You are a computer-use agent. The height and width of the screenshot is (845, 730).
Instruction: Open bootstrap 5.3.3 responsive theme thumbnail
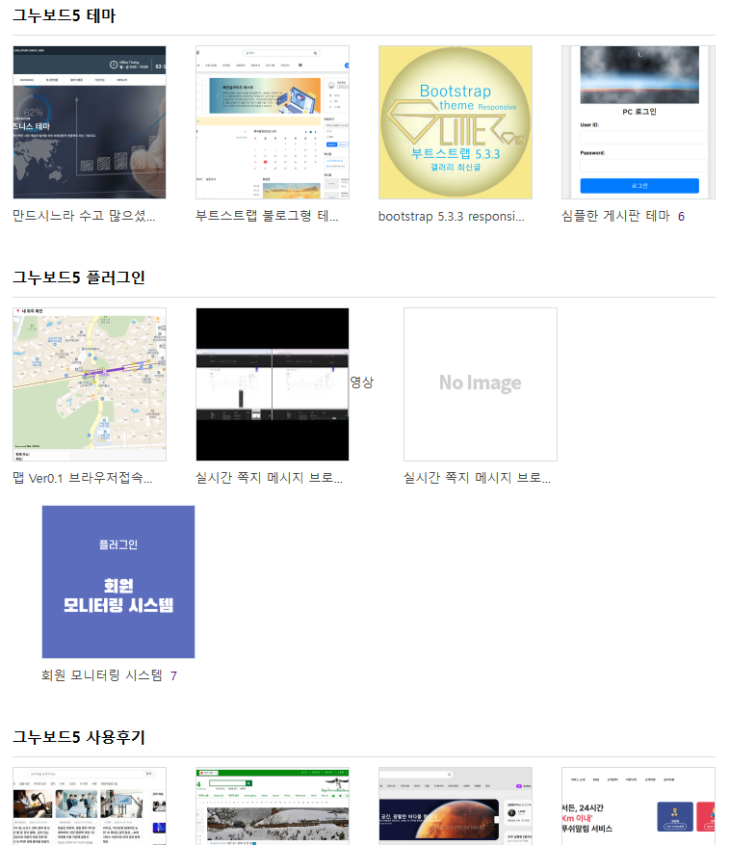(x=455, y=122)
